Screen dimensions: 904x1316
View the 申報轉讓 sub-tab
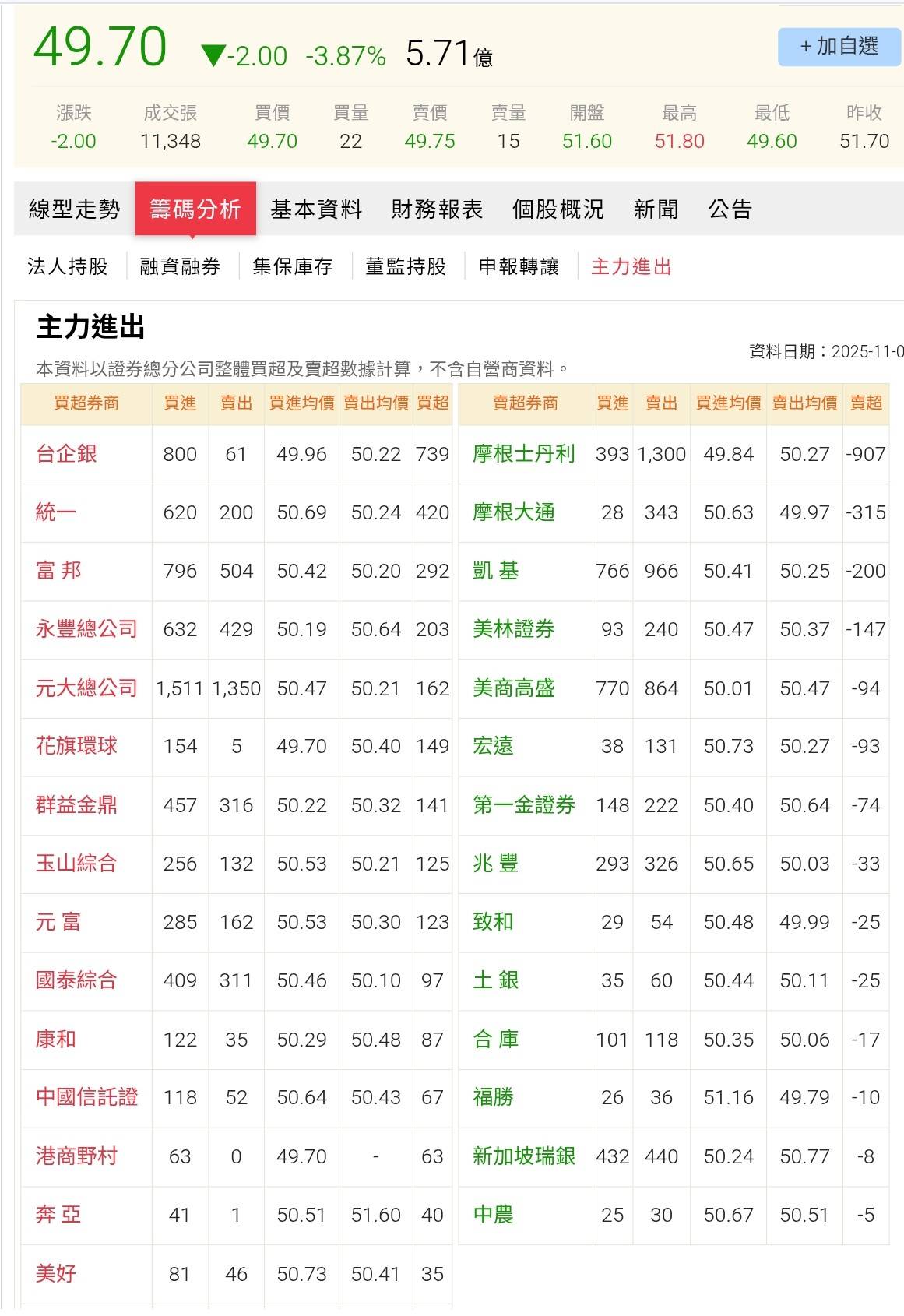[x=519, y=266]
